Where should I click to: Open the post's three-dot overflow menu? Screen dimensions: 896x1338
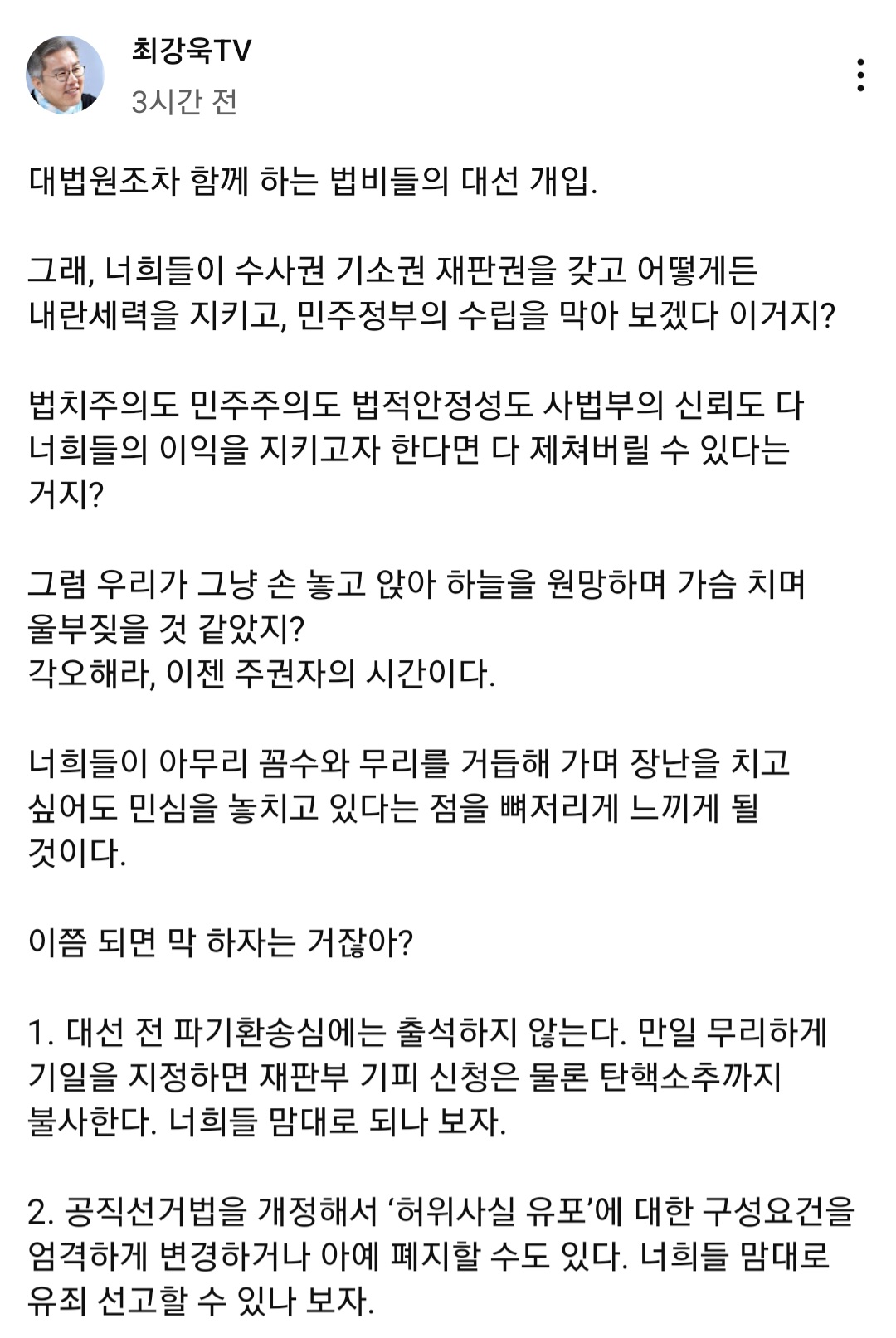(x=860, y=75)
